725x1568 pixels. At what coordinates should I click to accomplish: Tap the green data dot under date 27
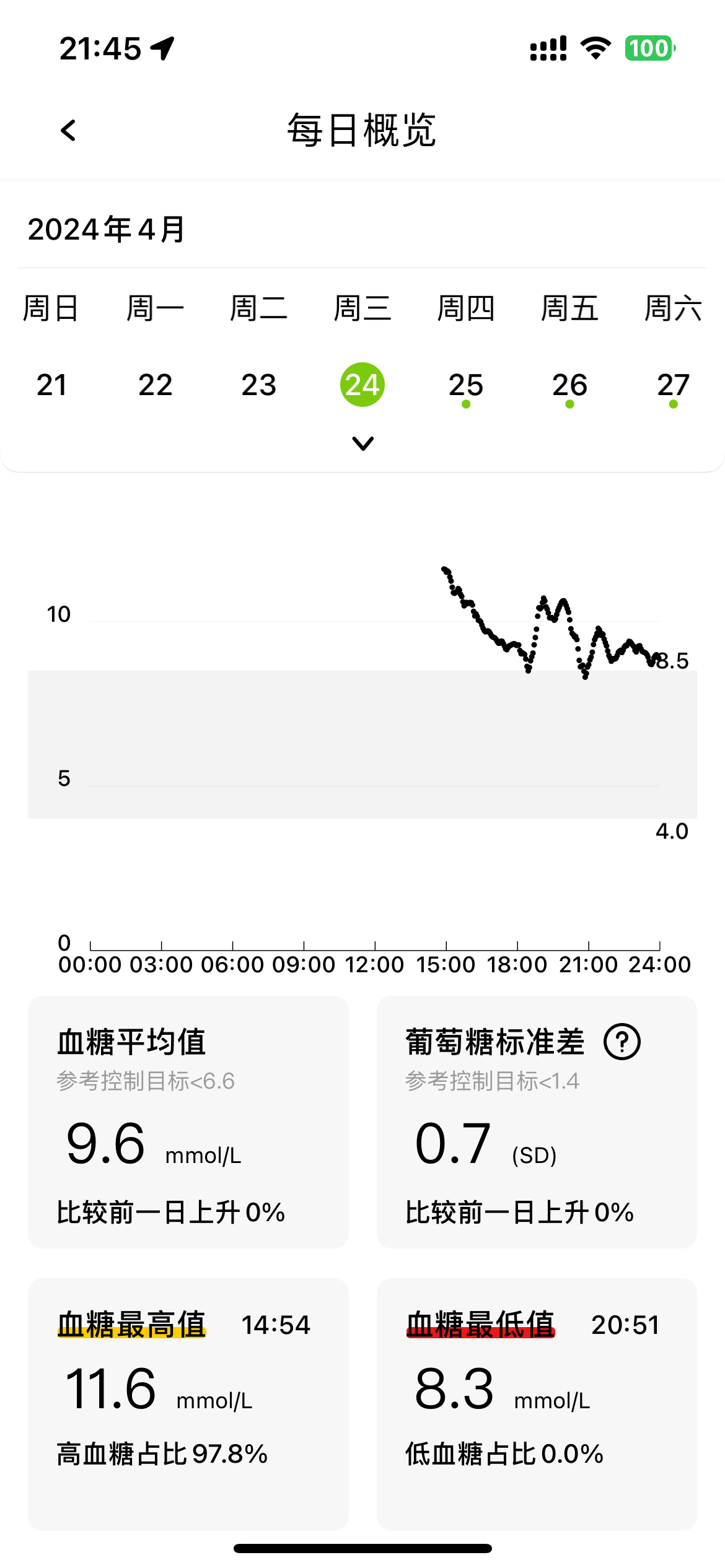pos(674,404)
